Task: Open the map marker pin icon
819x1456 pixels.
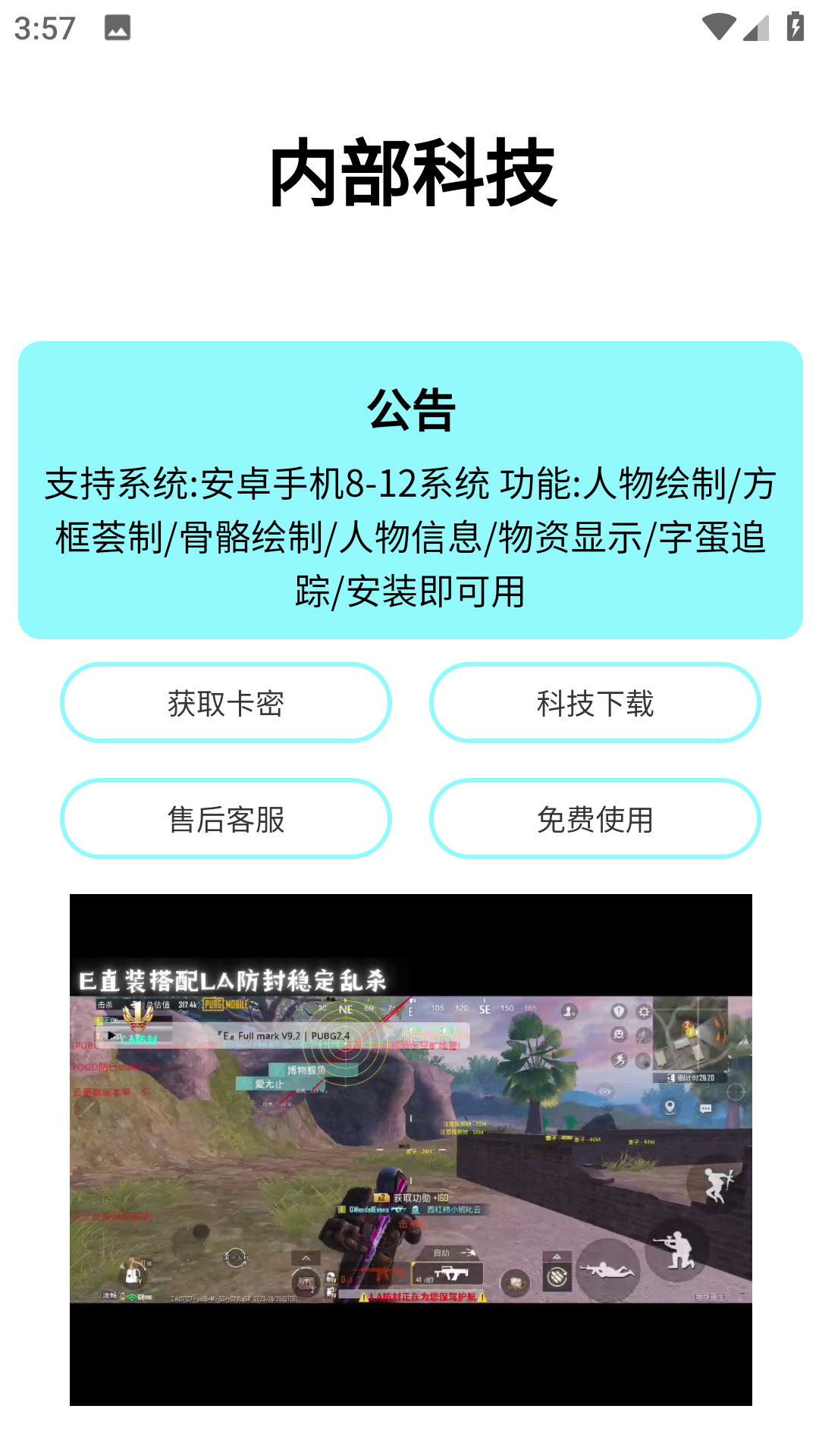Action: tap(670, 1107)
